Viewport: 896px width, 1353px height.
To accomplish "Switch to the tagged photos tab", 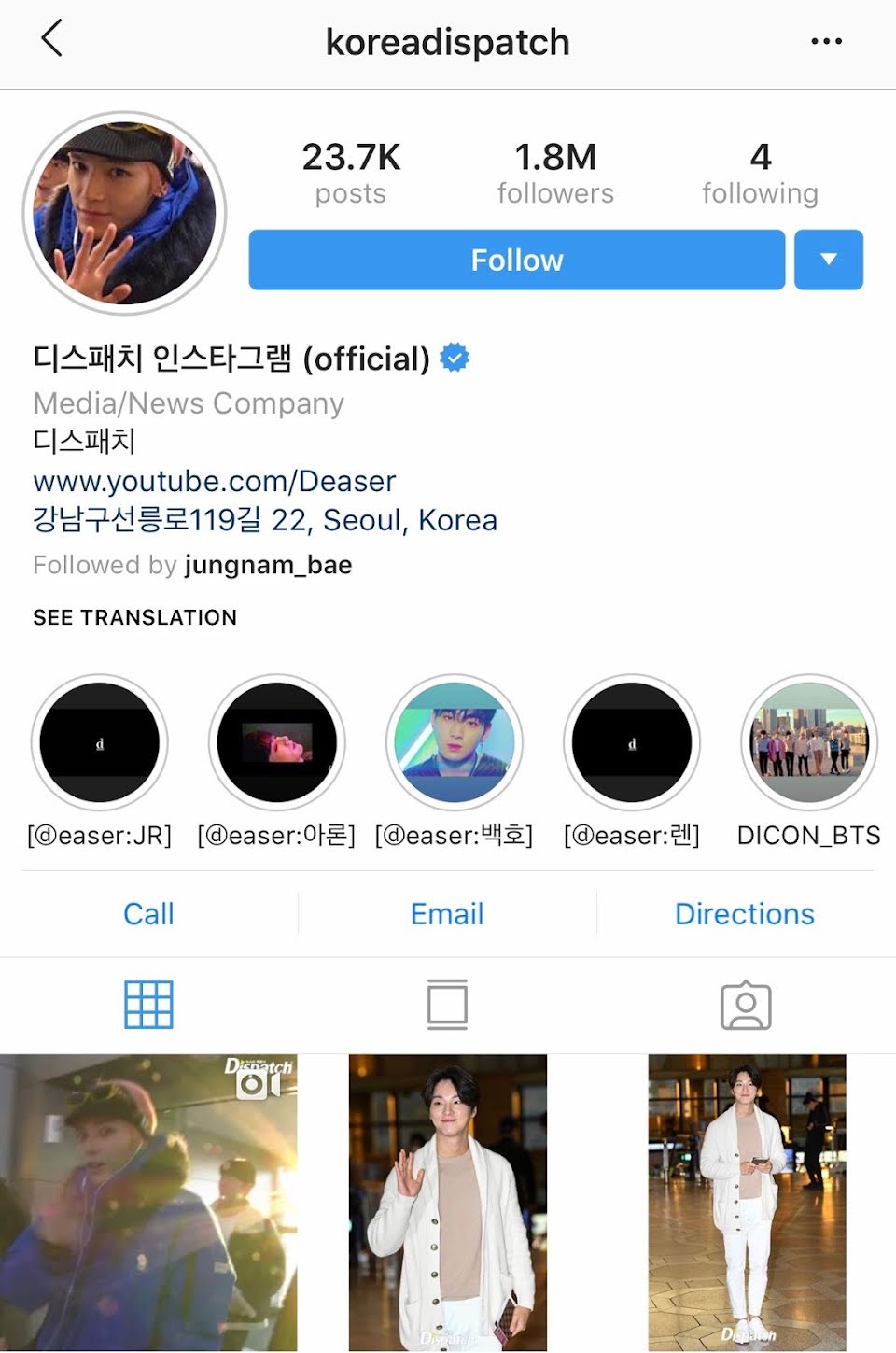I will coord(746,1006).
